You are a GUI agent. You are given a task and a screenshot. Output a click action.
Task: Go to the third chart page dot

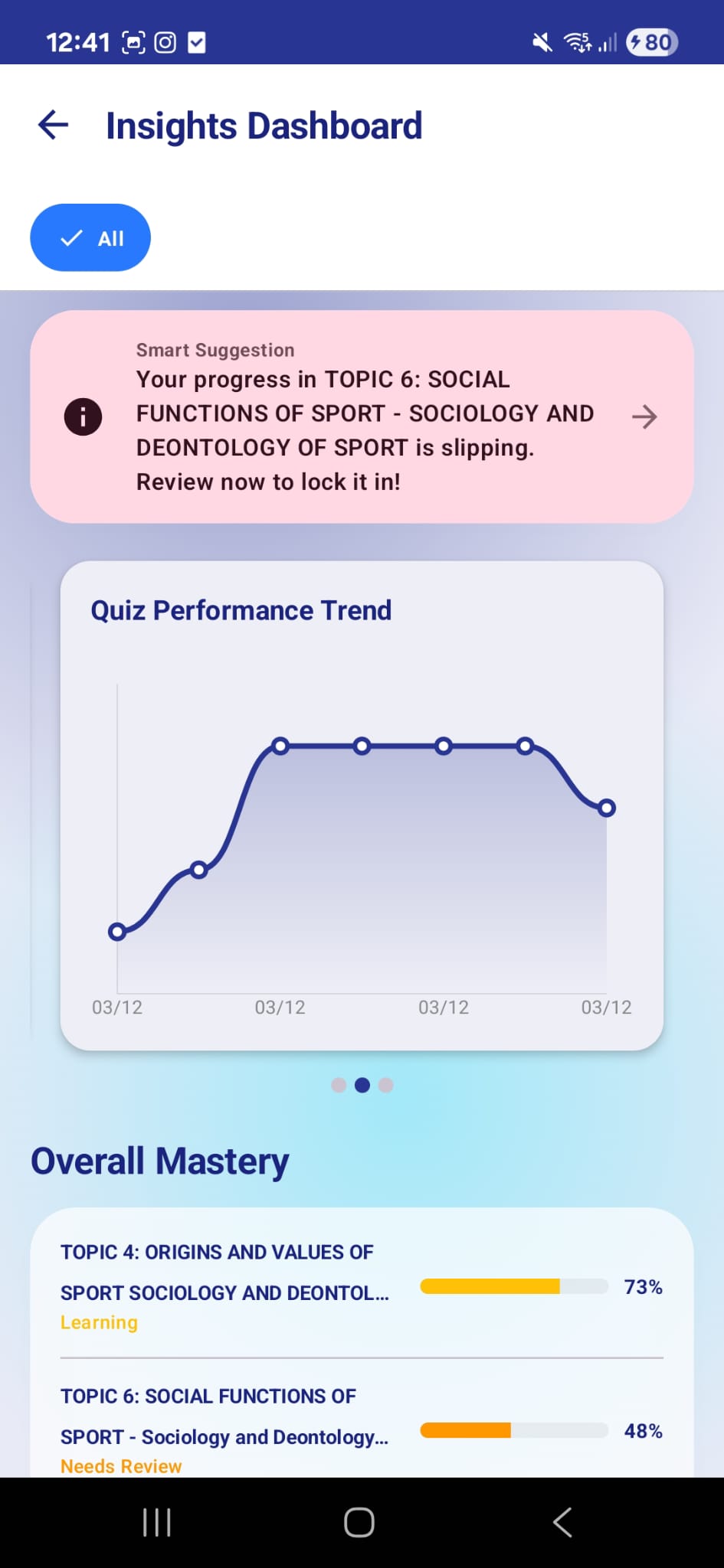pos(386,1085)
